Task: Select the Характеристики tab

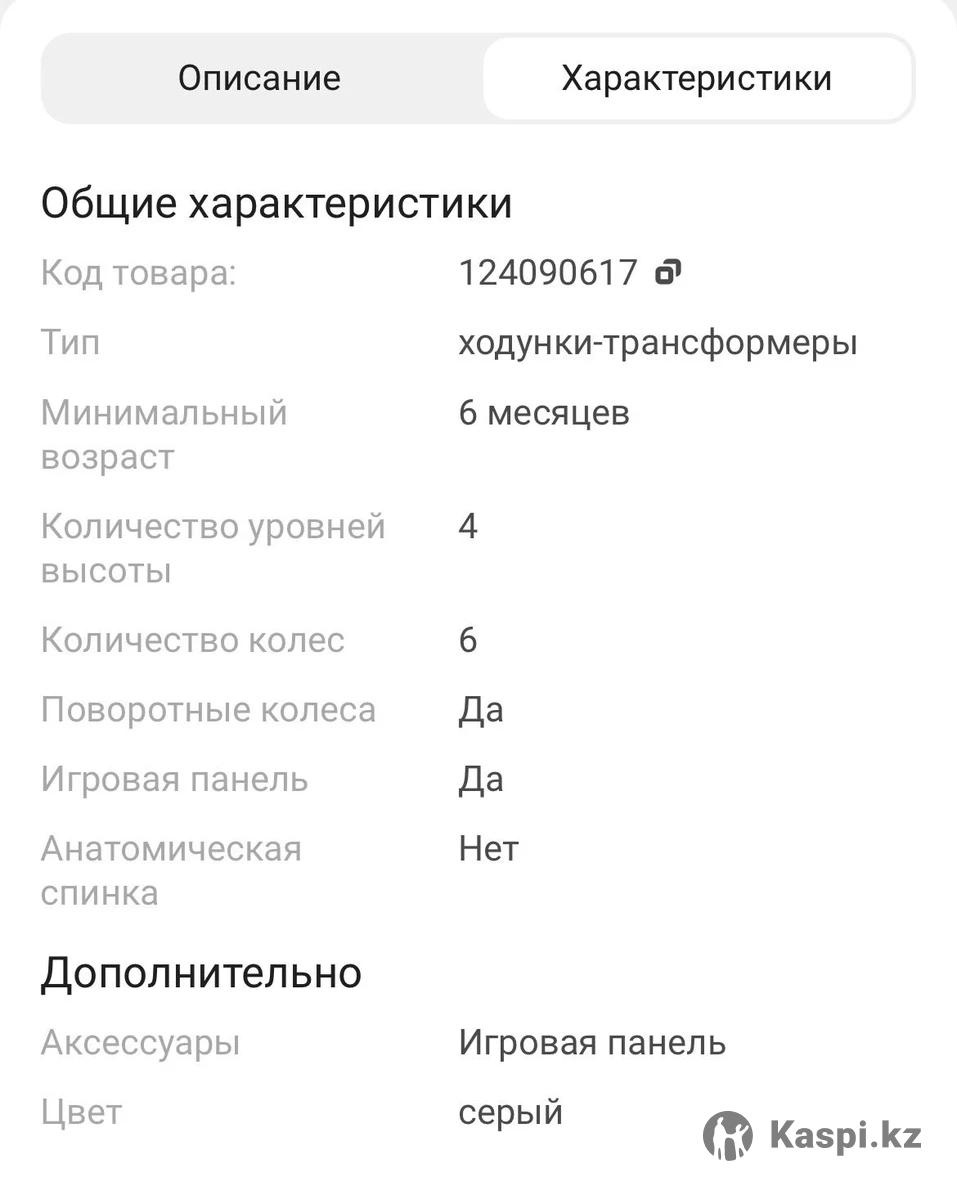Action: click(x=697, y=78)
